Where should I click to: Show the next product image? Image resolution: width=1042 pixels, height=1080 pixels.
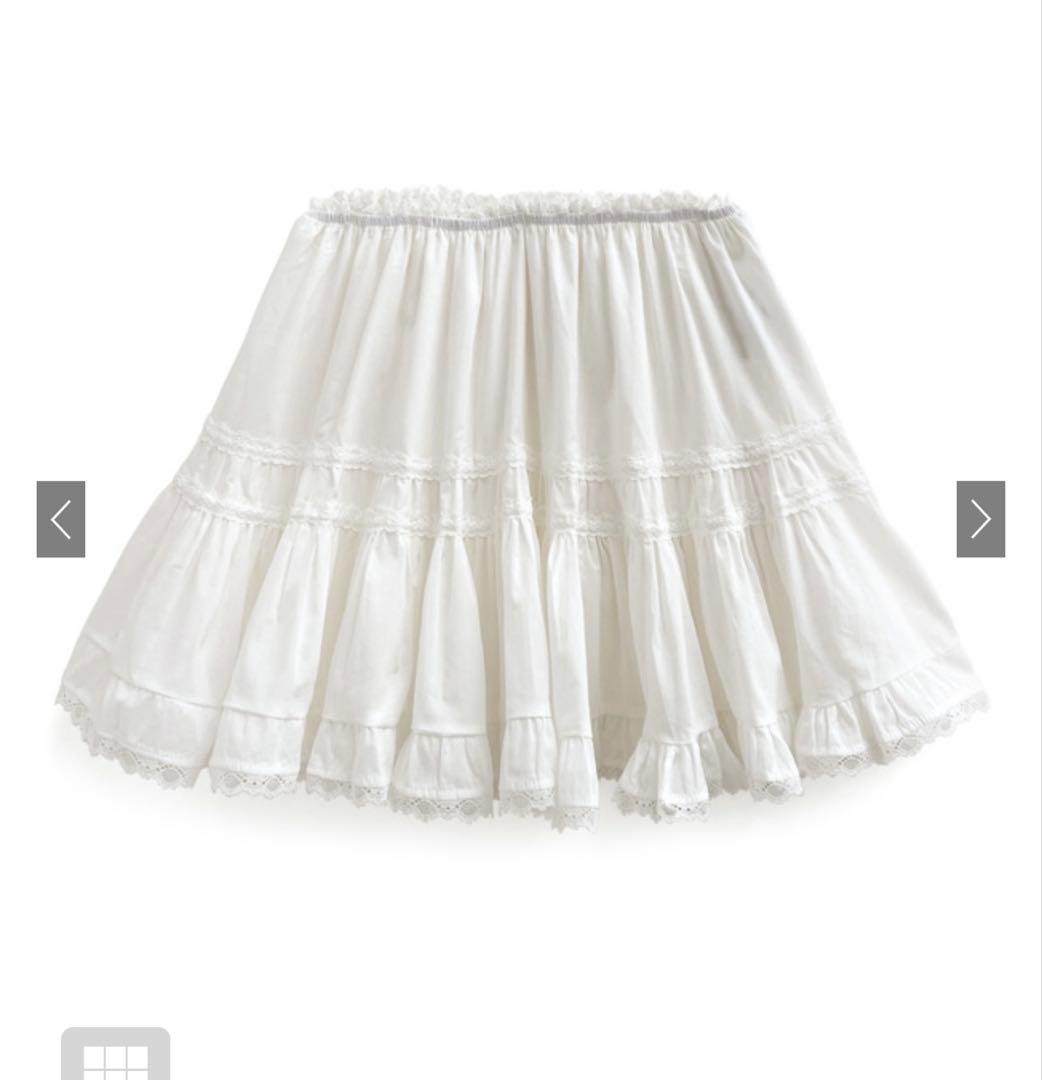pyautogui.click(x=981, y=519)
